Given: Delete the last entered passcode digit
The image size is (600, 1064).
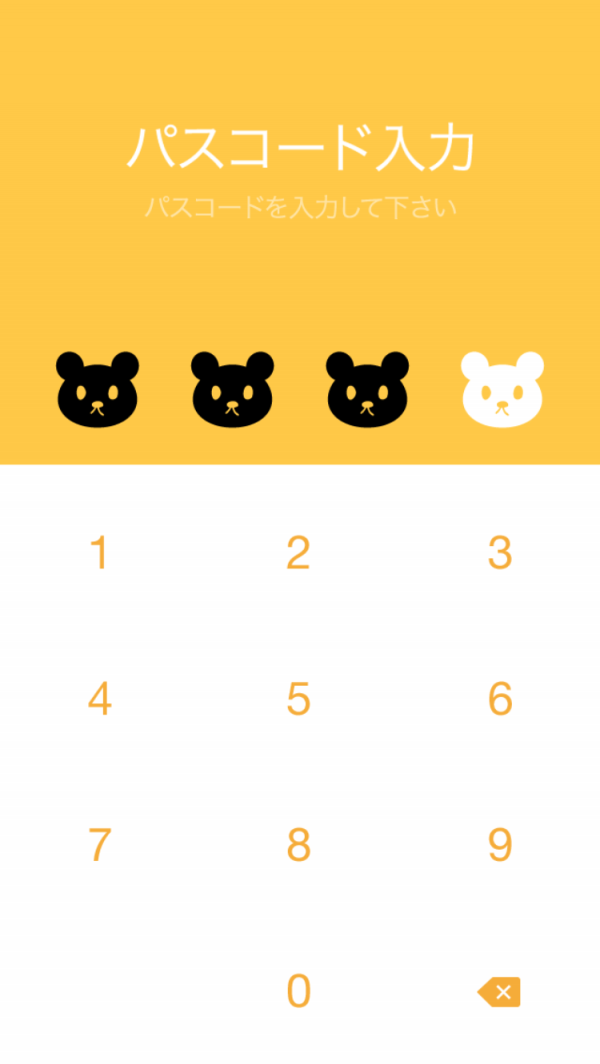Looking at the screenshot, I should (500, 992).
